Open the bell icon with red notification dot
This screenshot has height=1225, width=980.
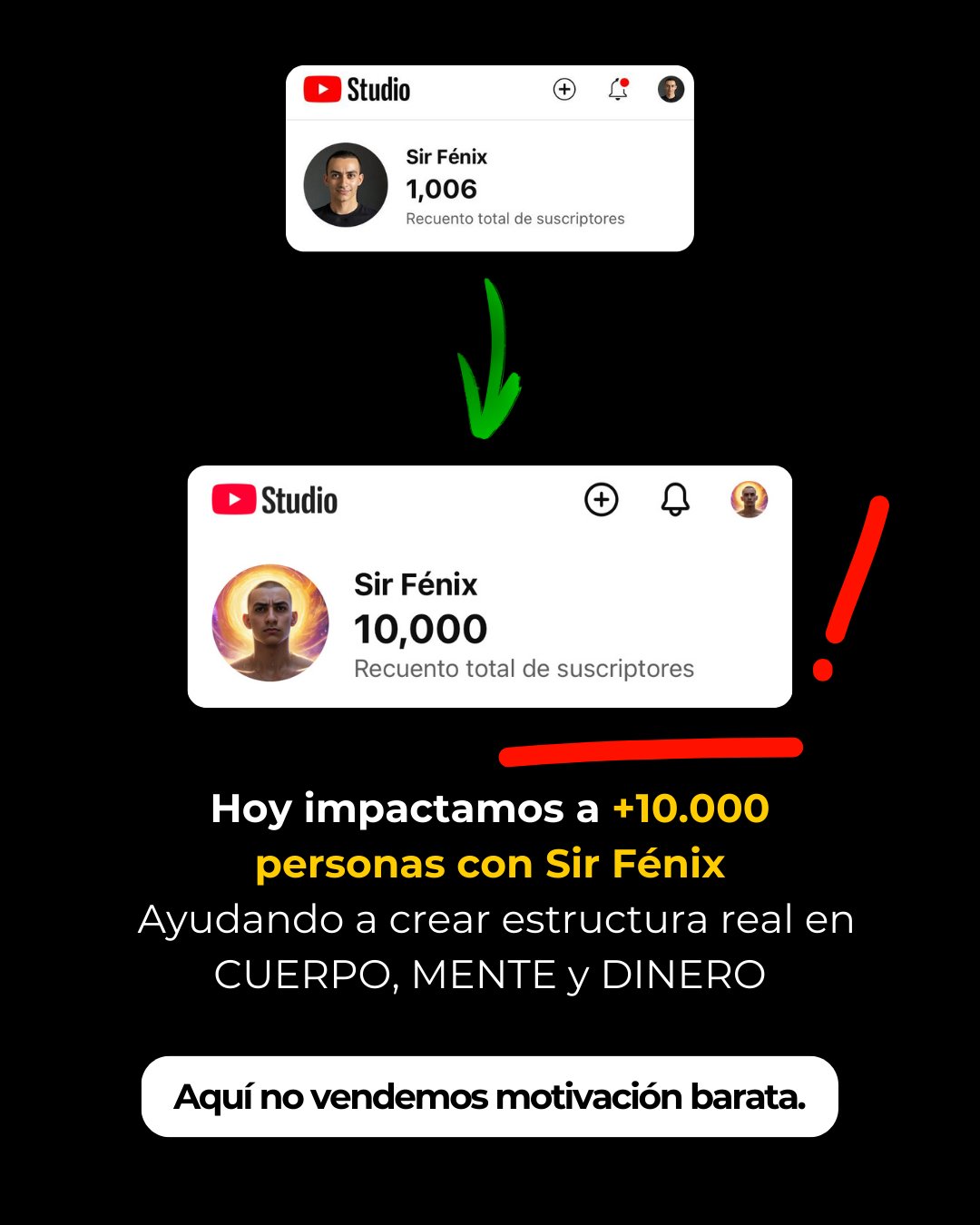(618, 90)
